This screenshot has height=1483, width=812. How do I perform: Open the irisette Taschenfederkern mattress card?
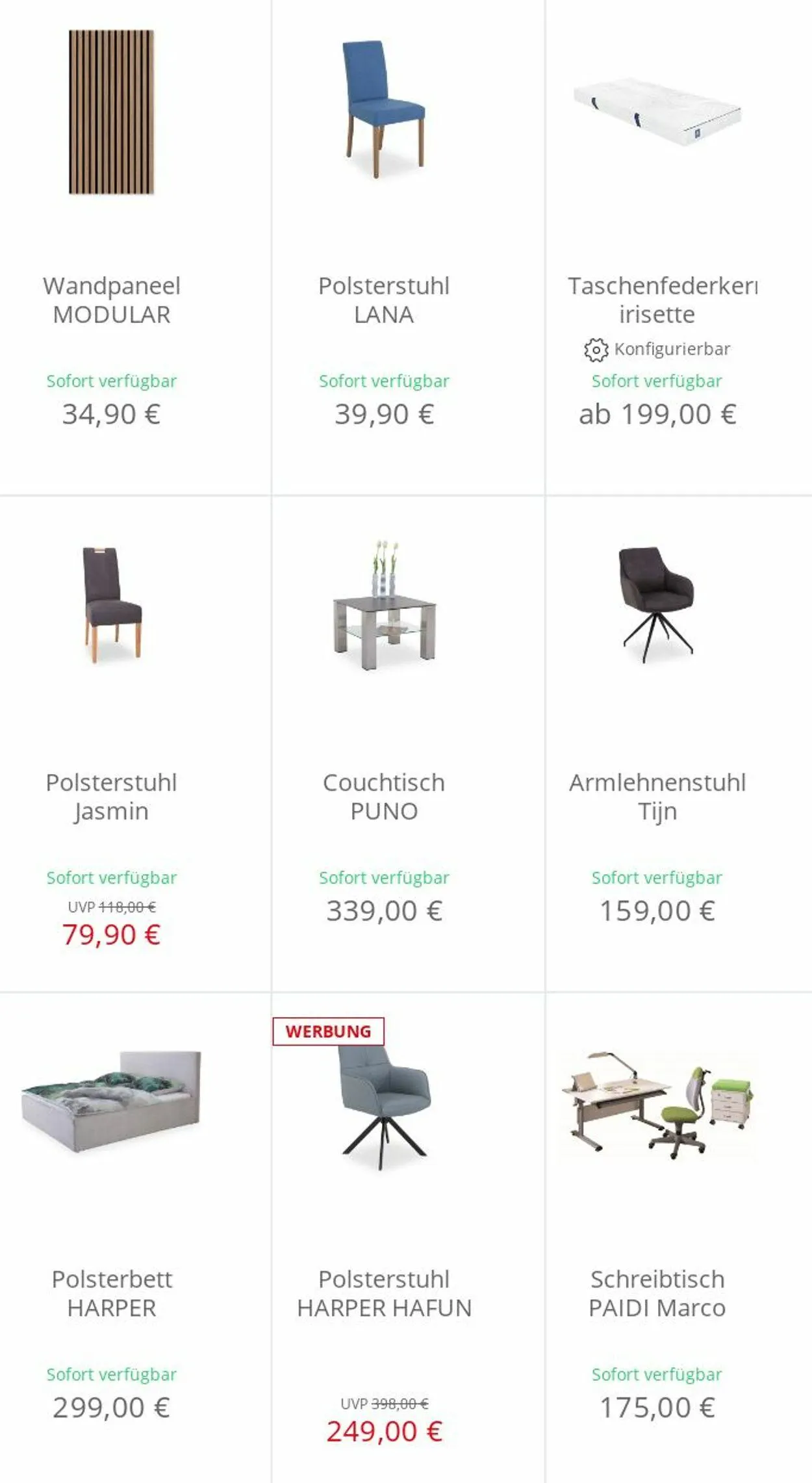[x=679, y=247]
